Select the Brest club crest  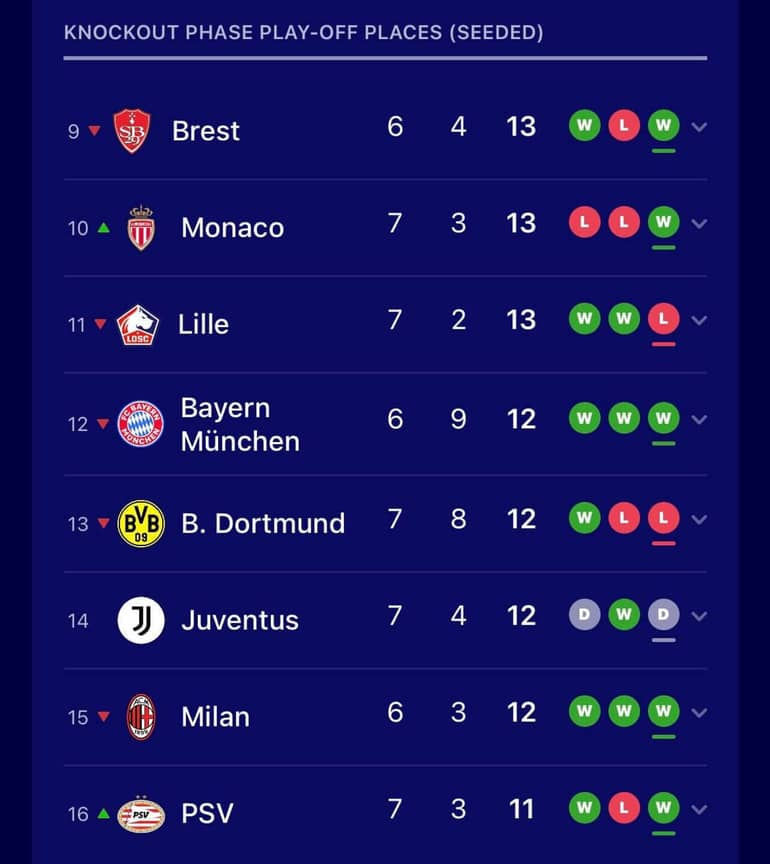(133, 126)
